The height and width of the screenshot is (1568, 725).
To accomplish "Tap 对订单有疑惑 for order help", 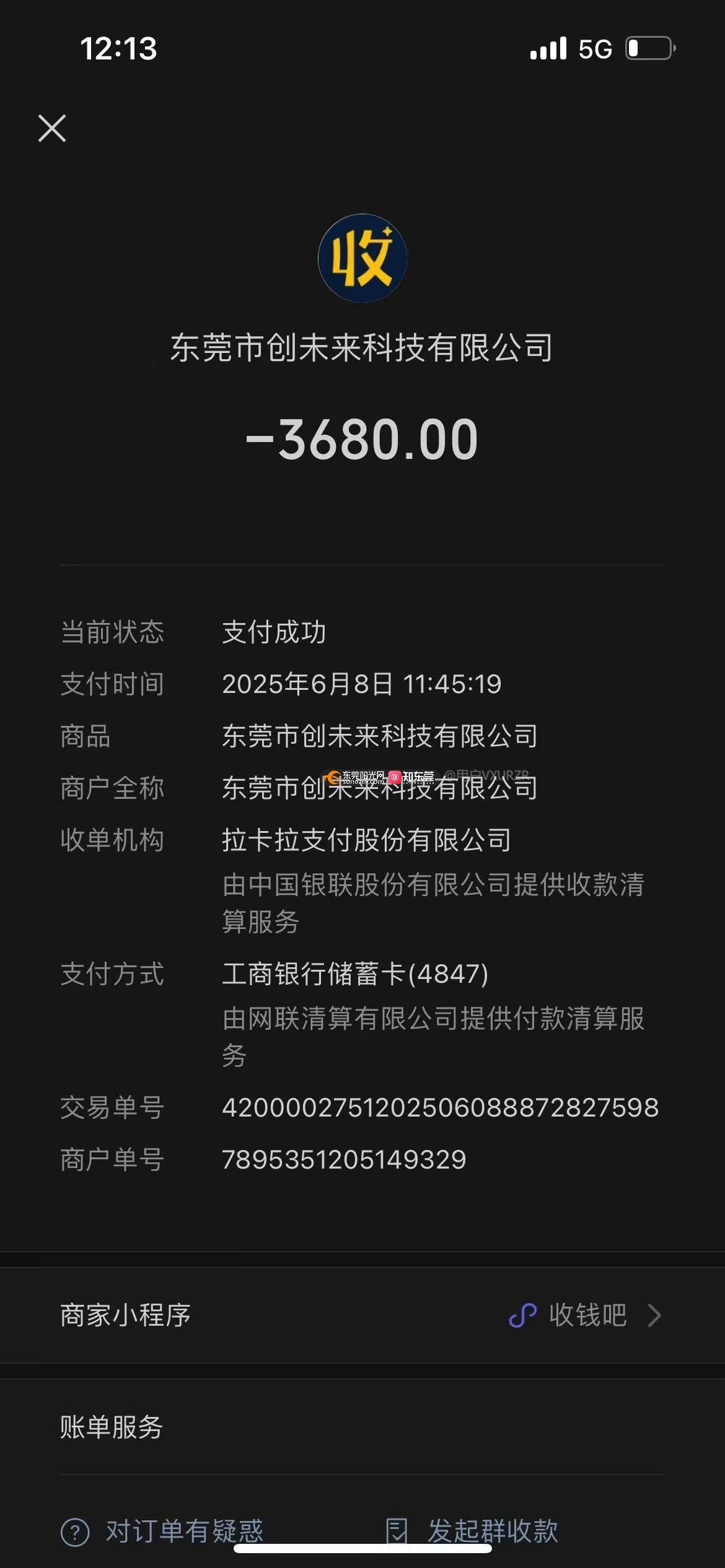I will 162,1531.
